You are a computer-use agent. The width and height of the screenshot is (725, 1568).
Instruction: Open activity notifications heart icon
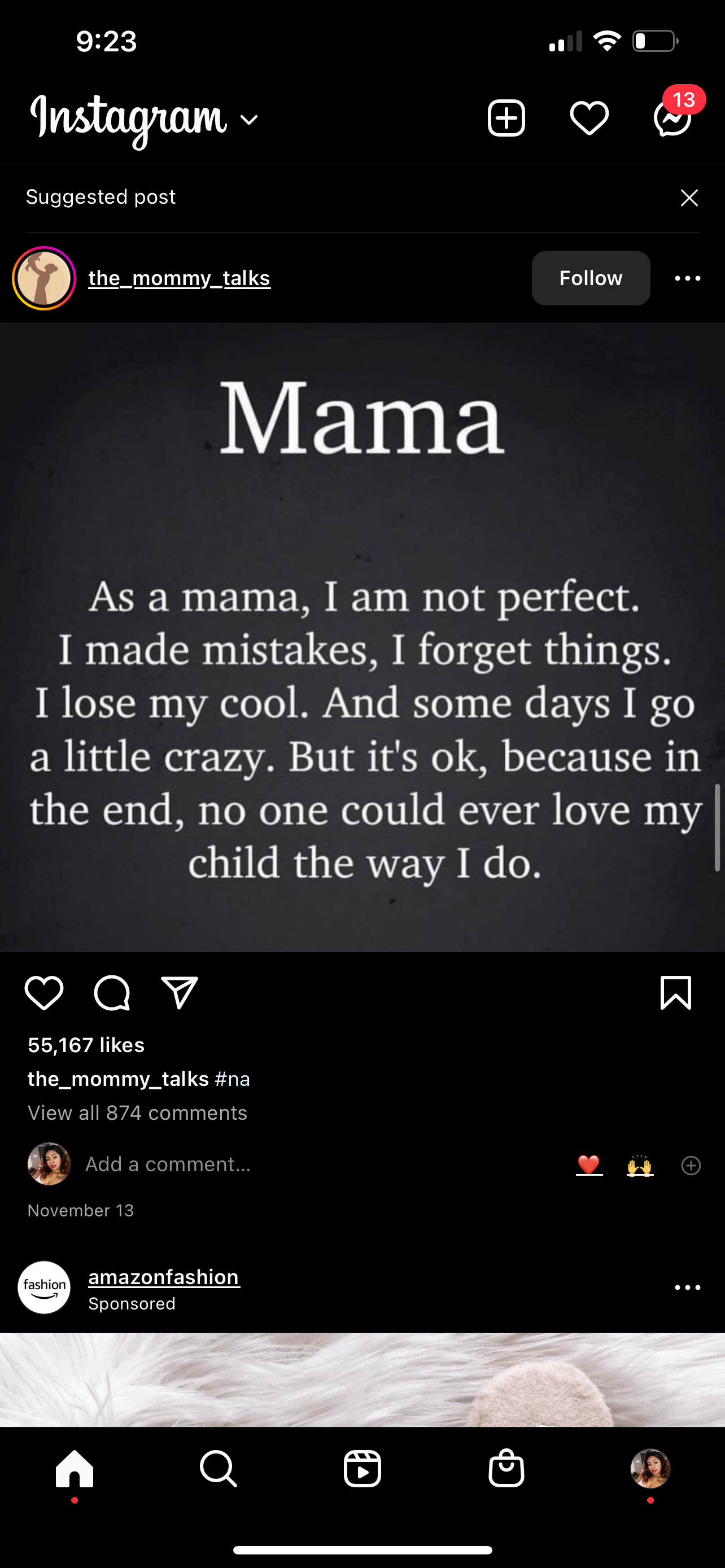589,118
